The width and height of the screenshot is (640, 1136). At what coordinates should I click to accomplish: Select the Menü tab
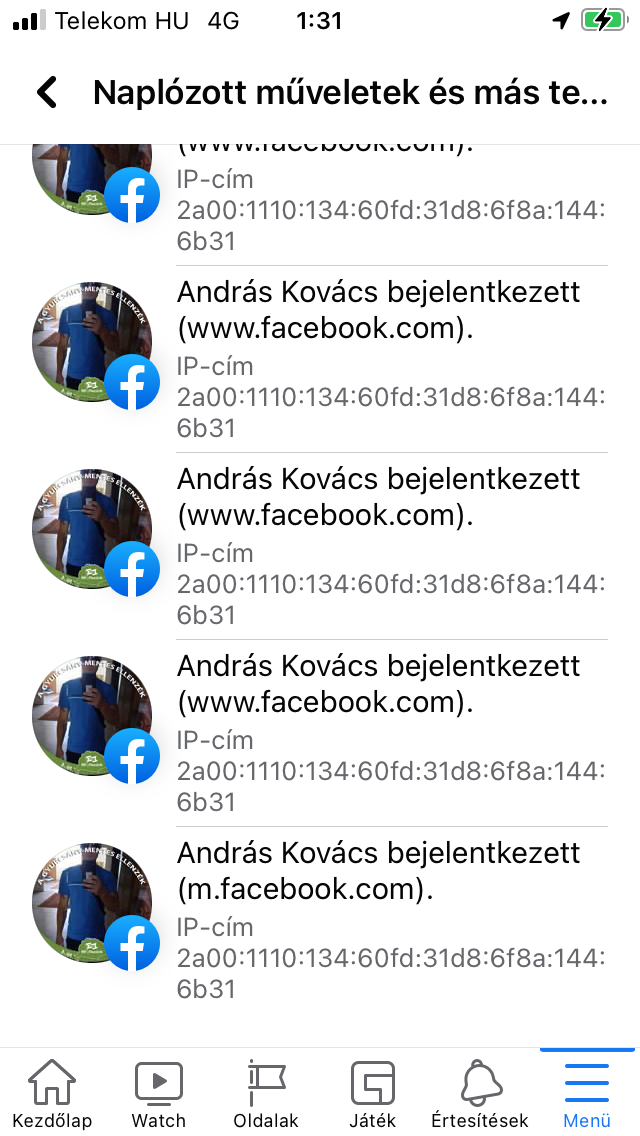click(586, 1094)
